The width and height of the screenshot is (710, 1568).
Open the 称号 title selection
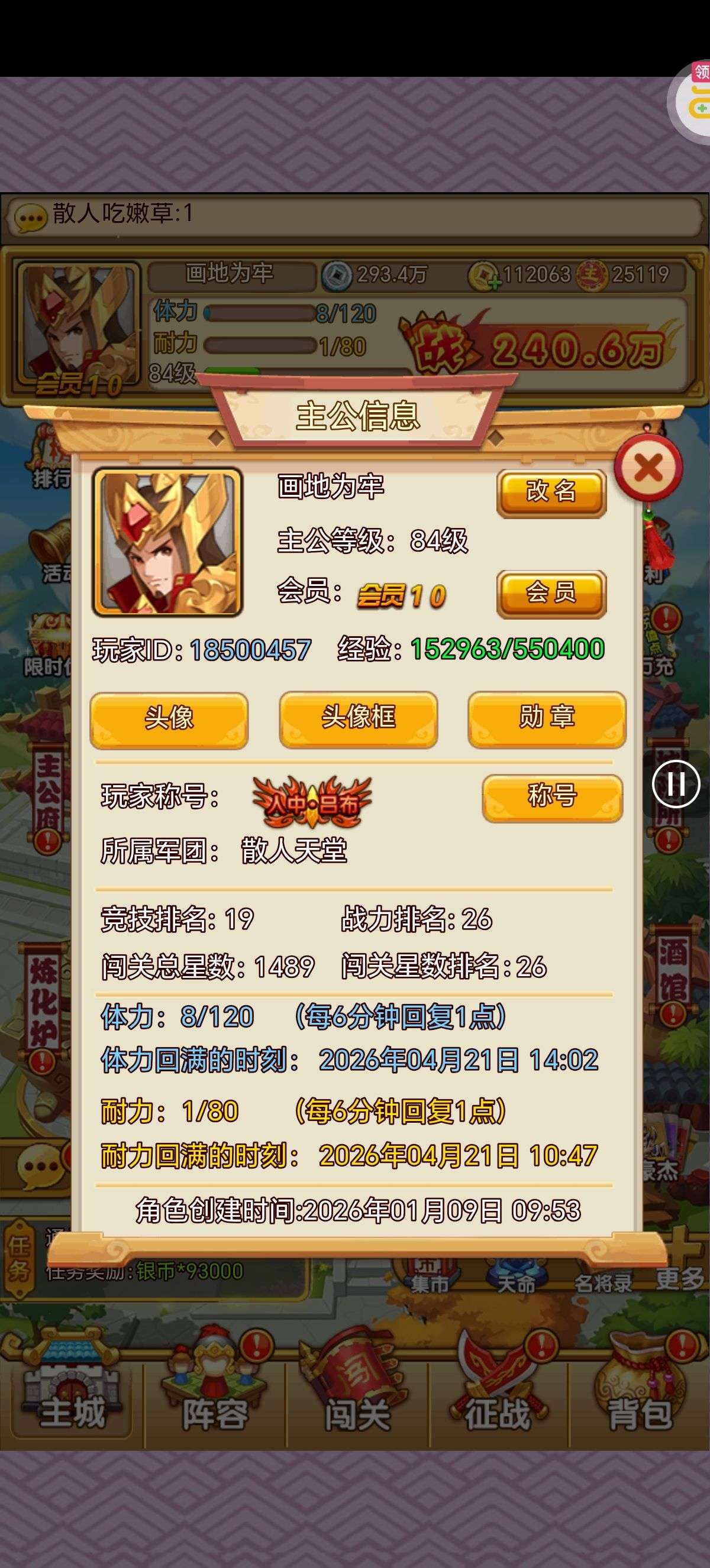(551, 797)
